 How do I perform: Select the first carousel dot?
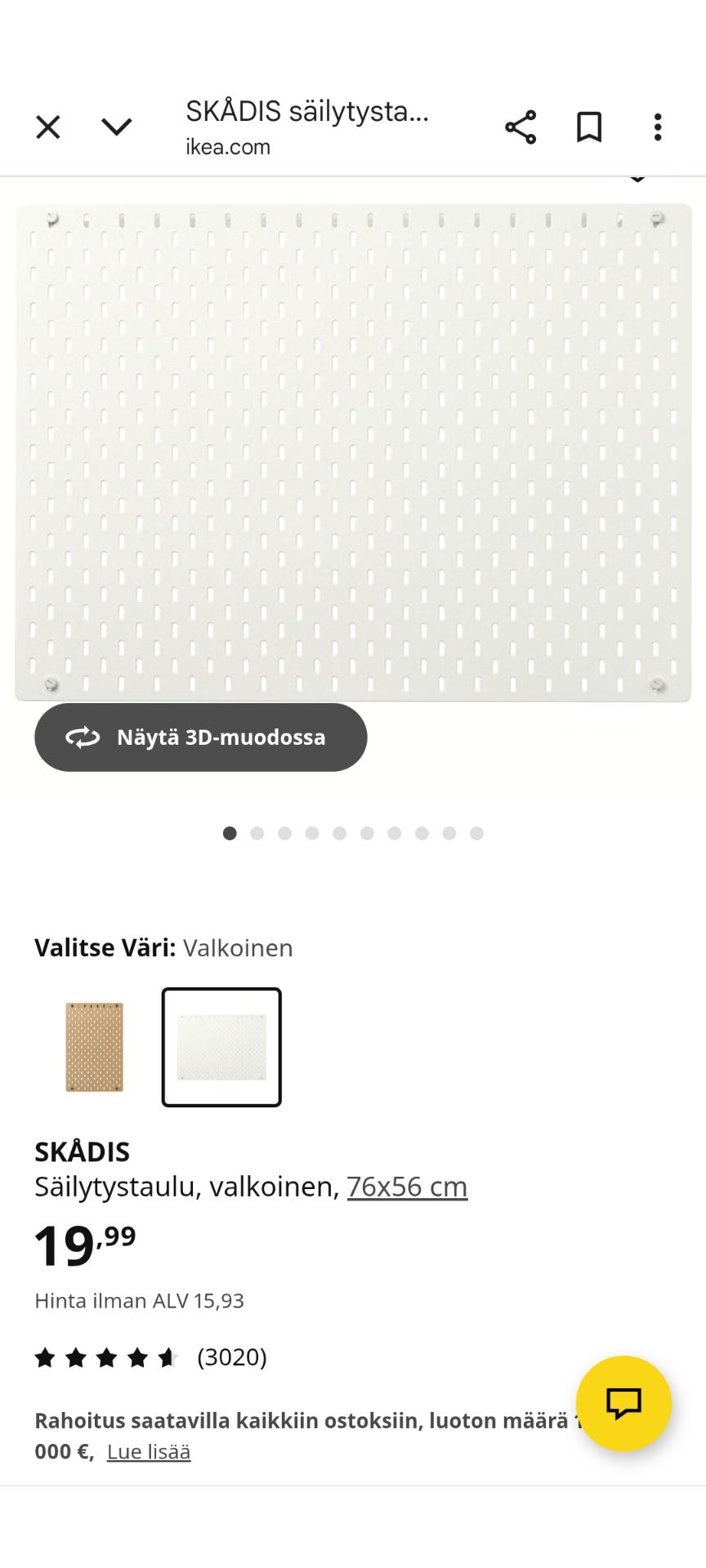pyautogui.click(x=230, y=833)
